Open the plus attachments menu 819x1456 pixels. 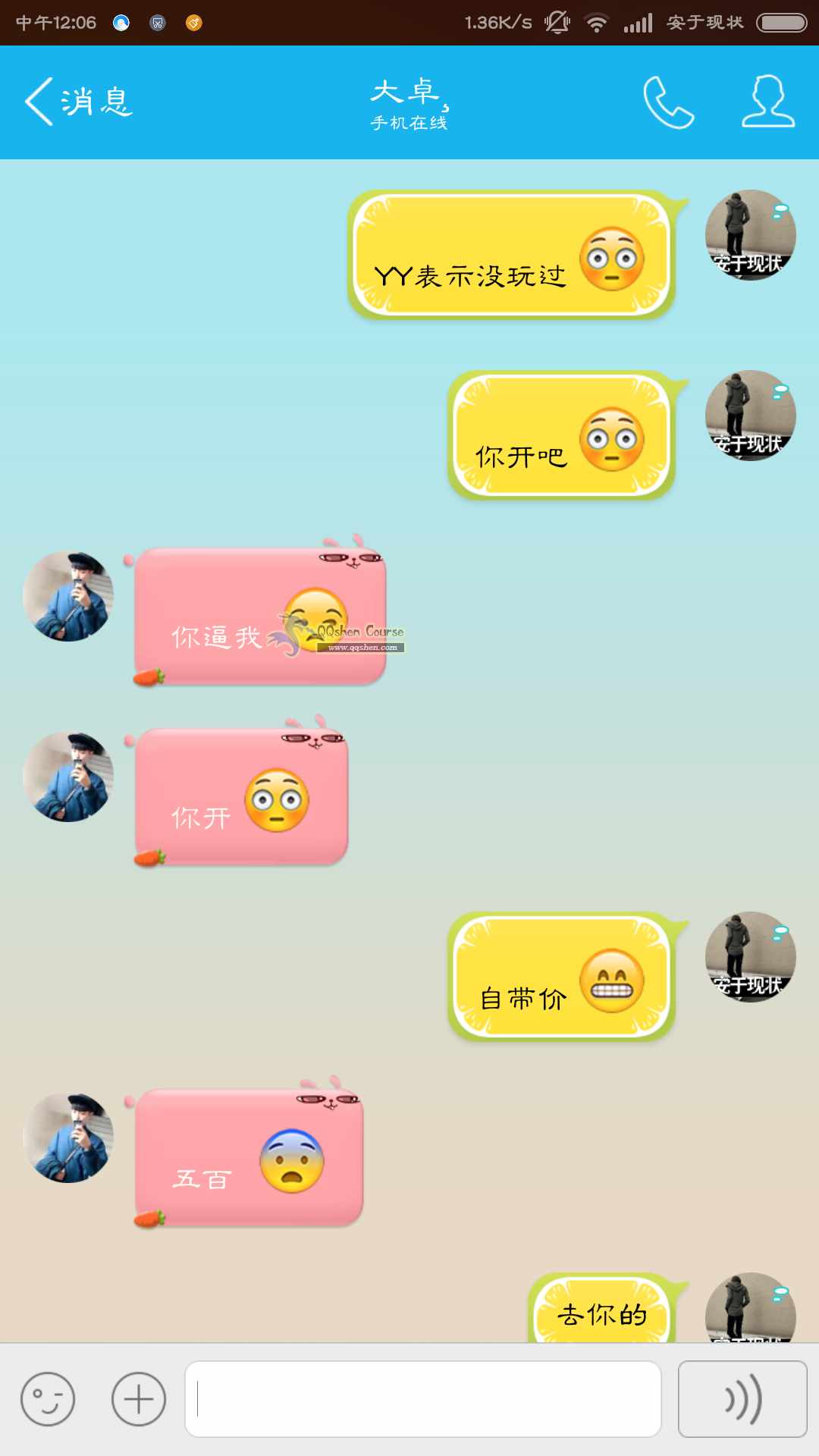(x=139, y=1399)
